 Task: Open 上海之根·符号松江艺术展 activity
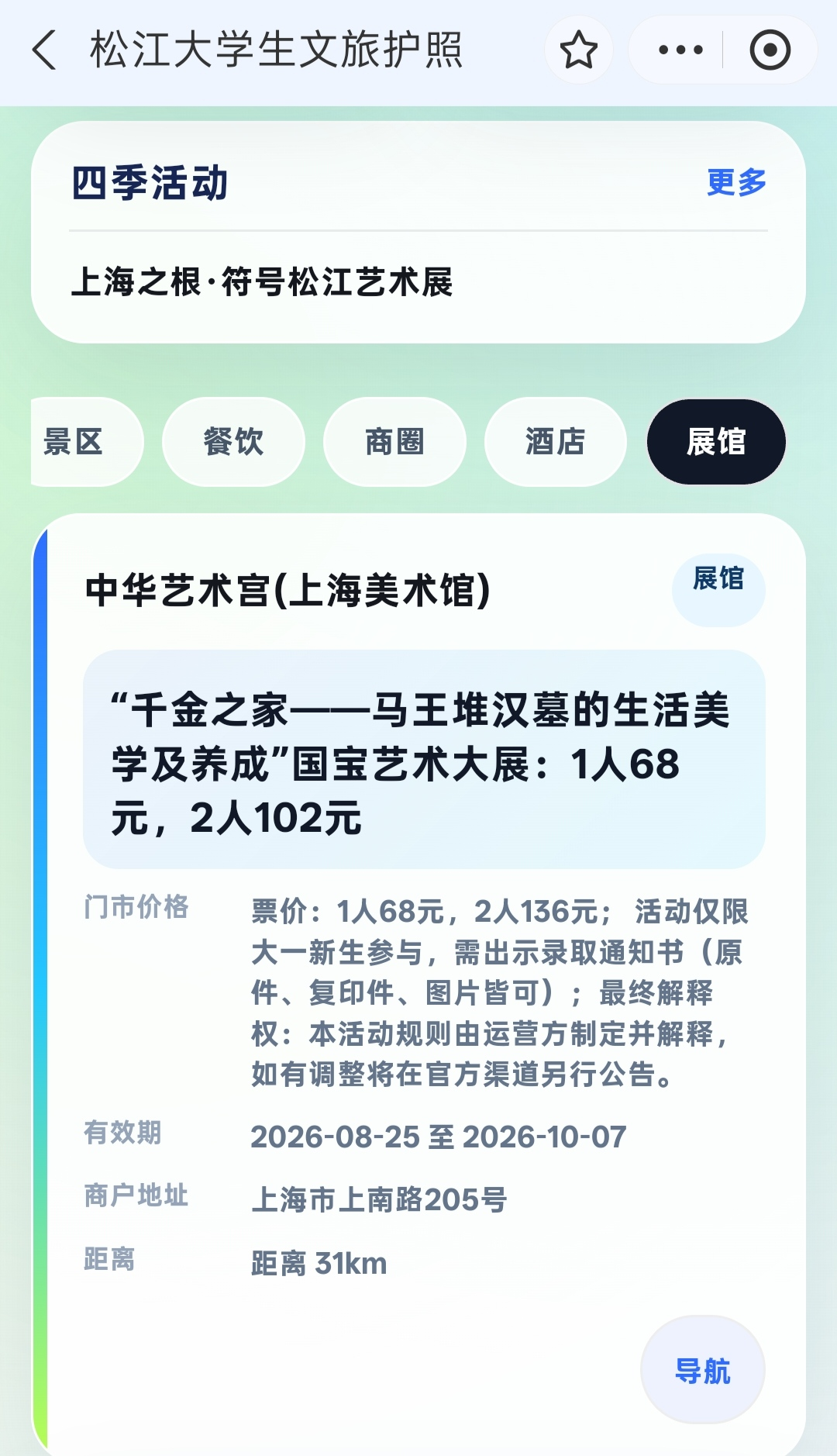point(262,282)
